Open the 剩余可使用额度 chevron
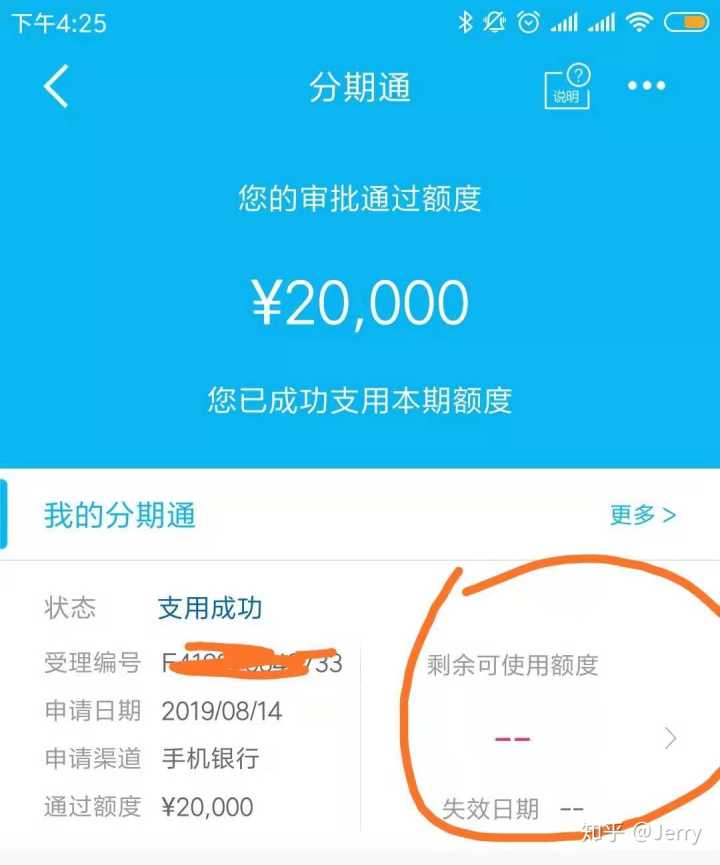720x865 pixels. click(x=670, y=738)
